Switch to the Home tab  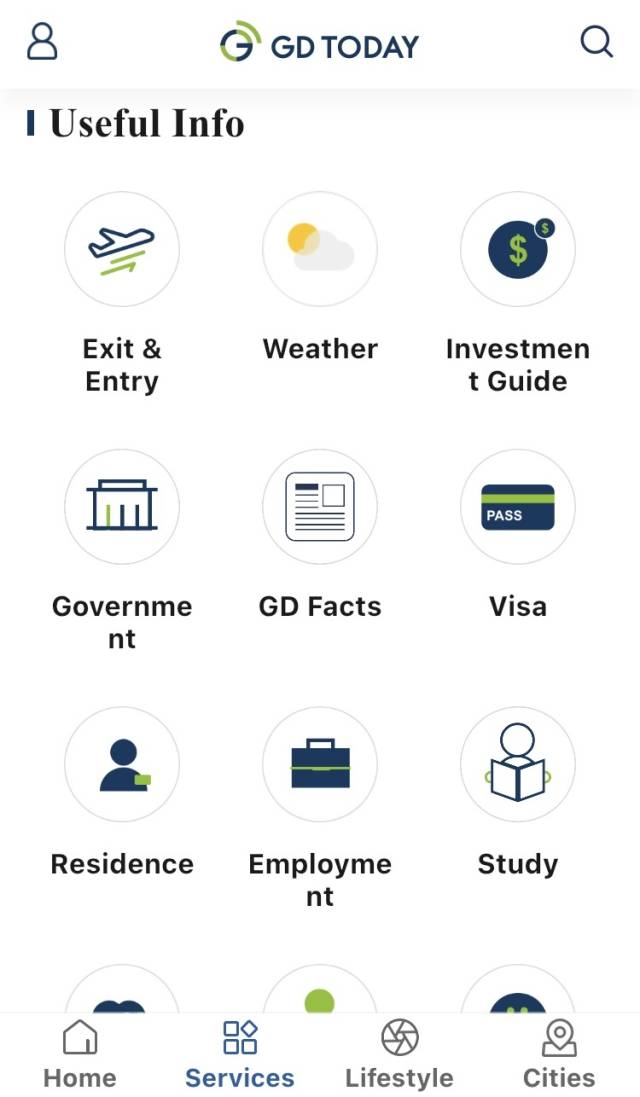point(80,1054)
